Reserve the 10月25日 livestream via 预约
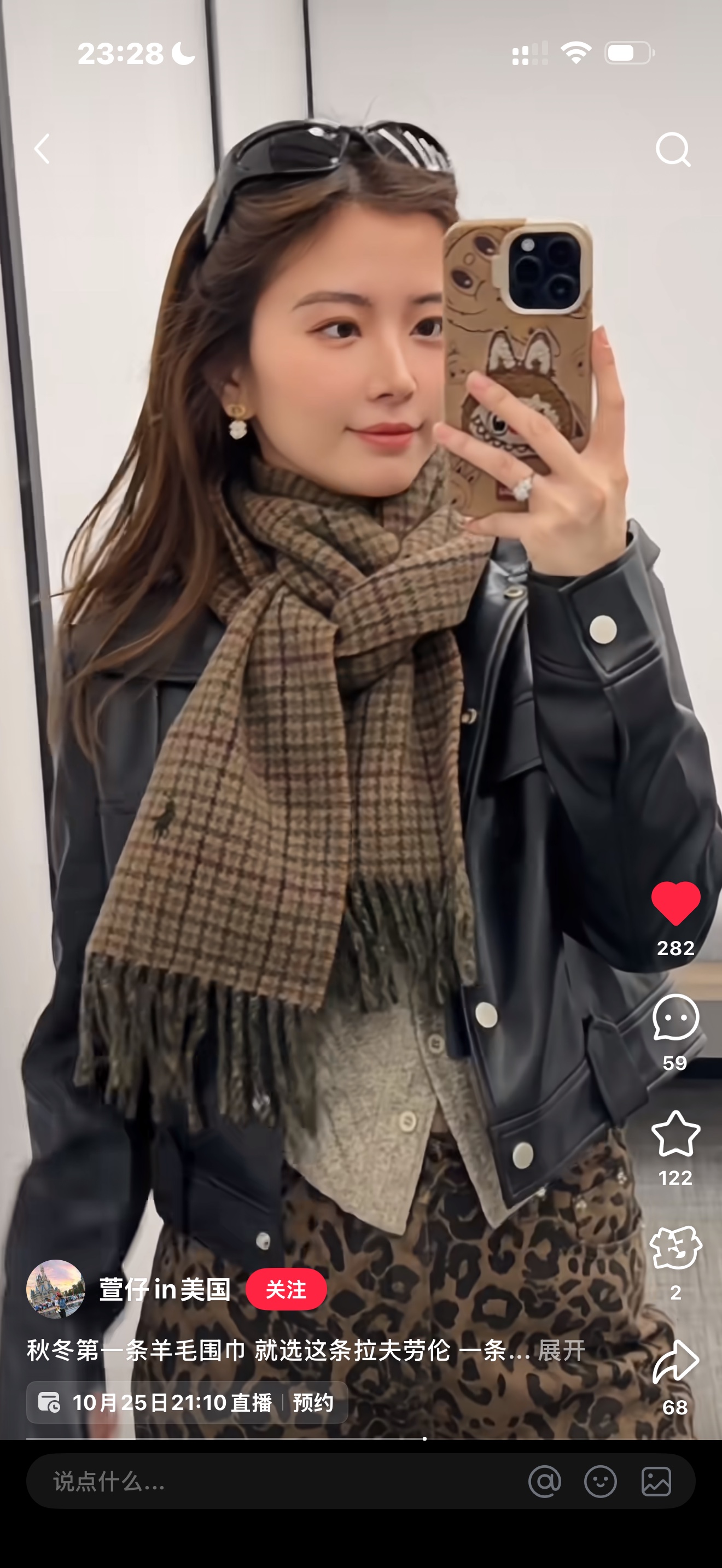Image resolution: width=722 pixels, height=1568 pixels. pos(313,1402)
